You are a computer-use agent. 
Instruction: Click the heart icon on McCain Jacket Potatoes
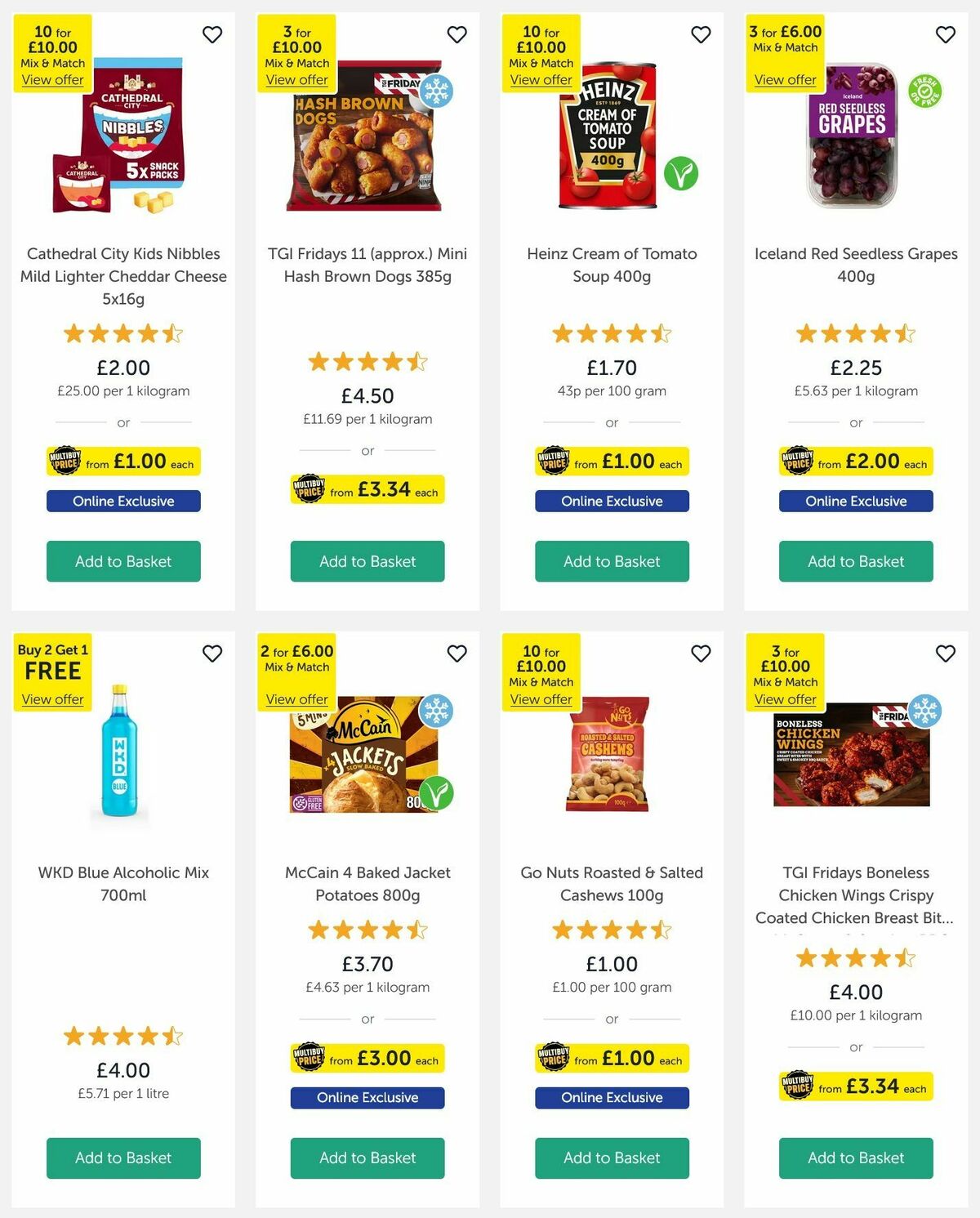(457, 654)
